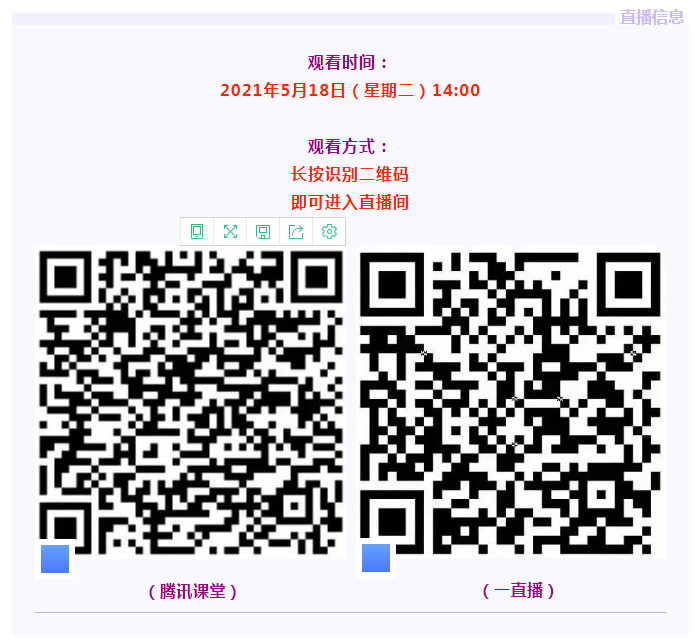Share the image via the share arrow icon
The width and height of the screenshot is (694, 638).
[x=296, y=232]
